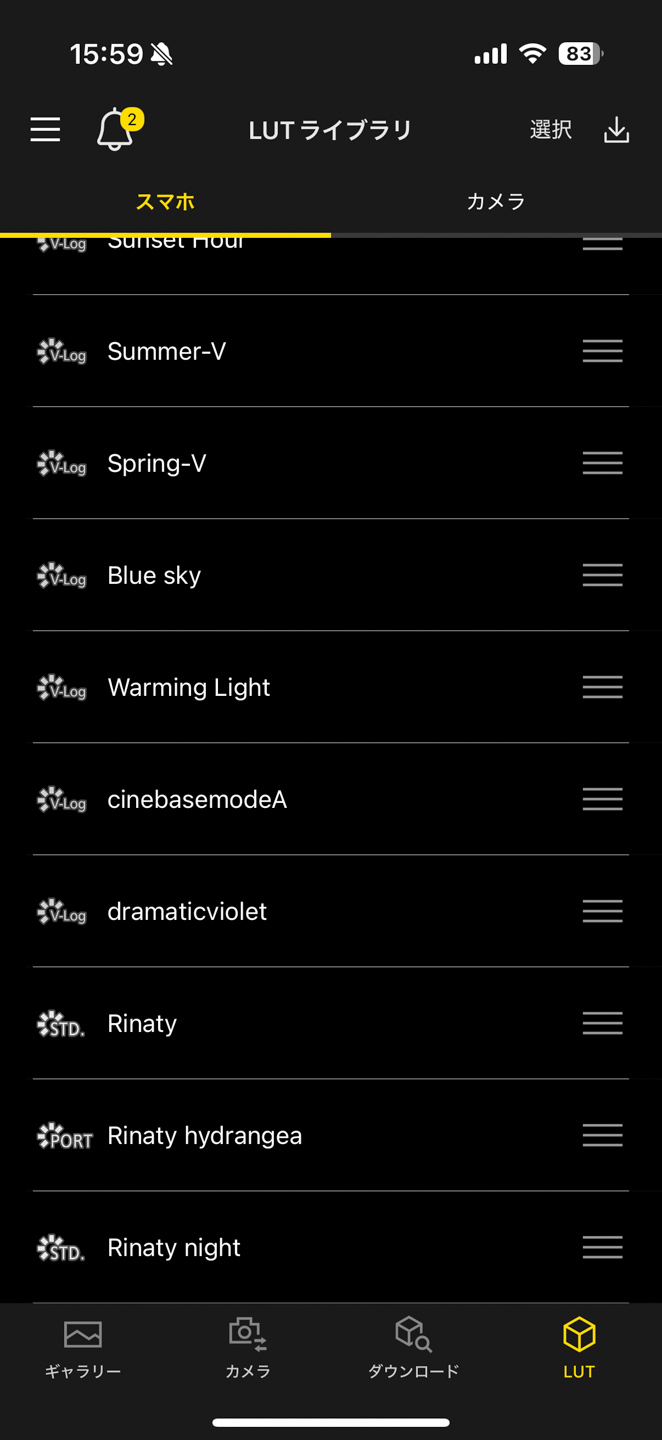This screenshot has width=662, height=1440.
Task: Tap the download icon in header
Action: pos(617,130)
